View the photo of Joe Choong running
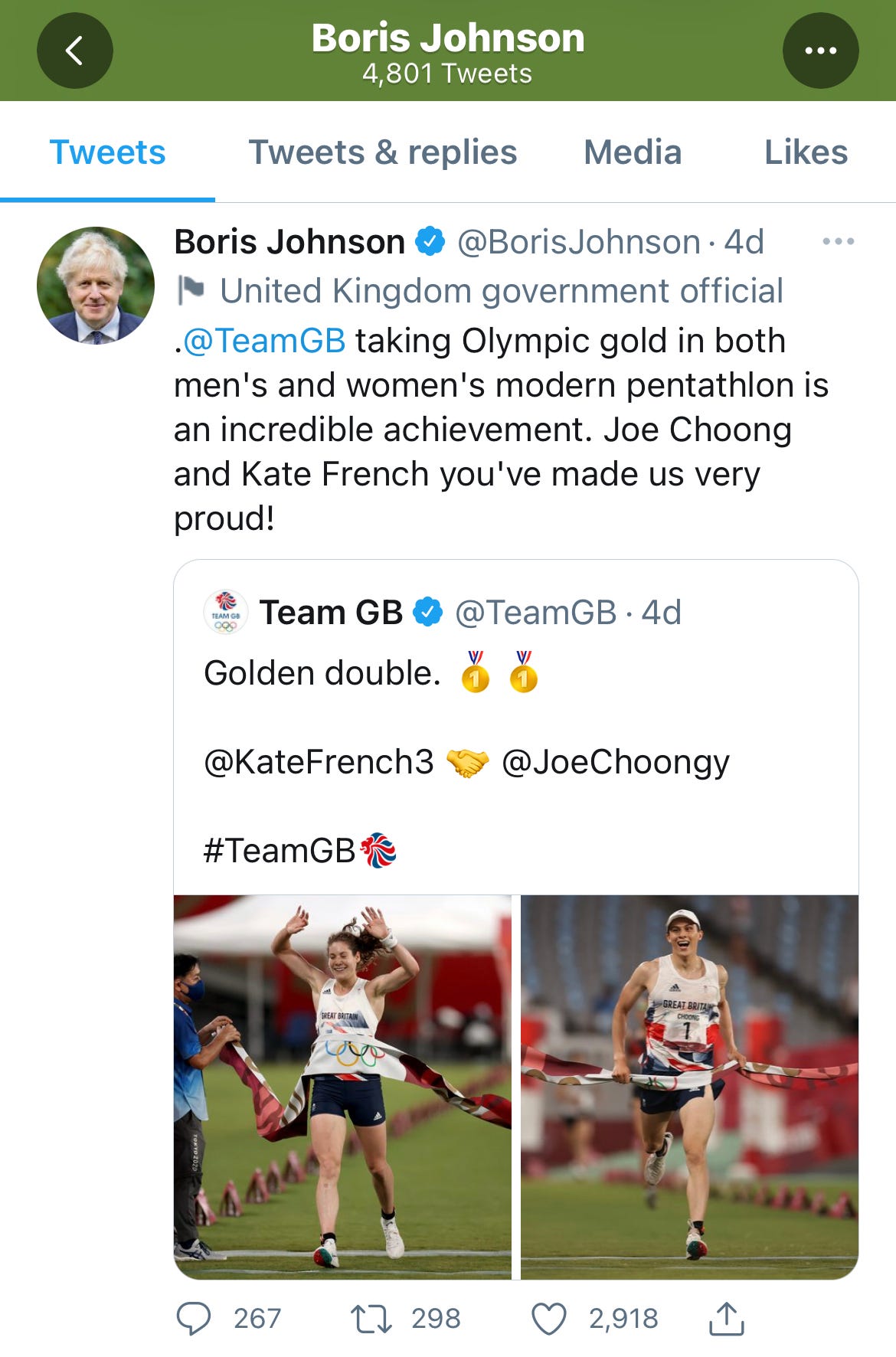Screen dimensions: 896x1357 (689, 1087)
